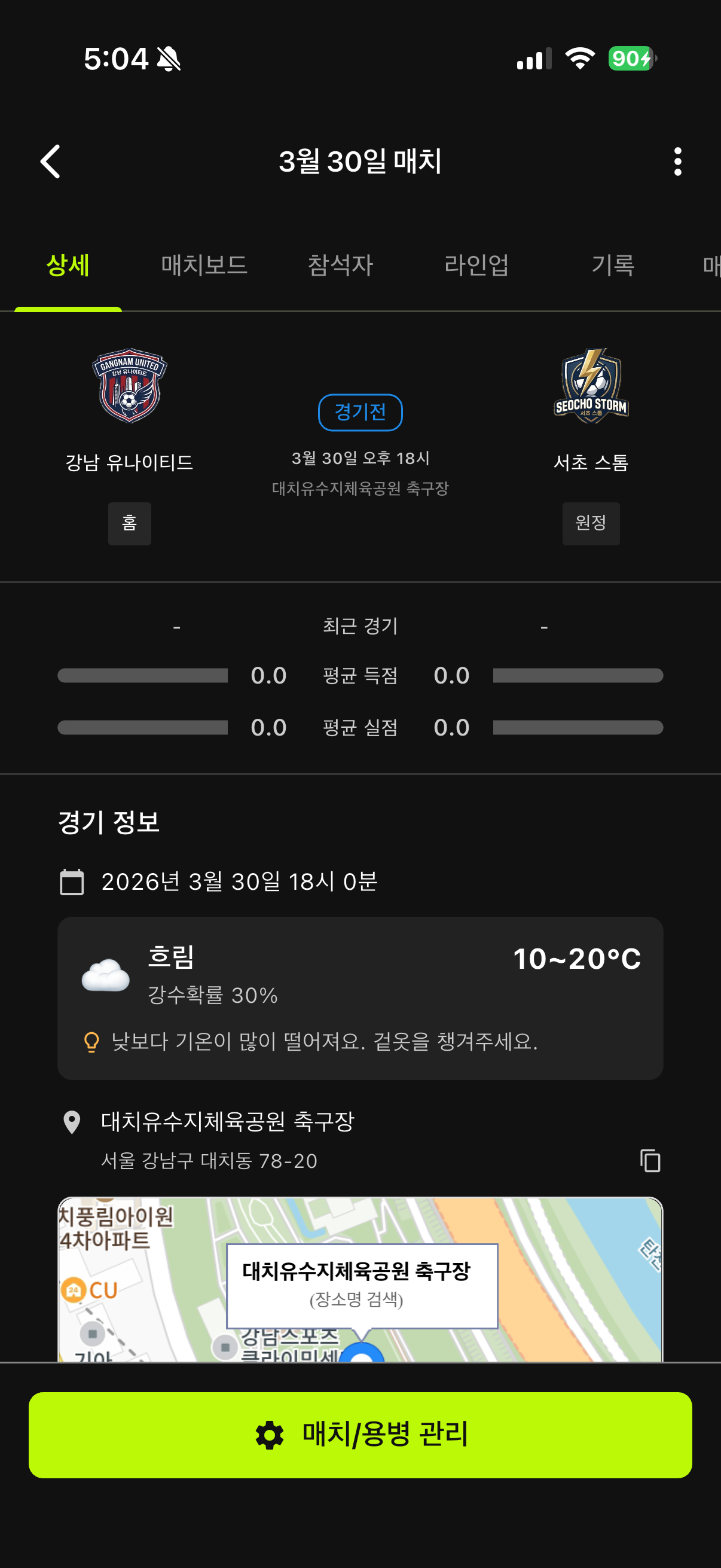Tap the home team's 평균 득점 progress bar
This screenshot has width=721, height=1568.
click(x=142, y=675)
